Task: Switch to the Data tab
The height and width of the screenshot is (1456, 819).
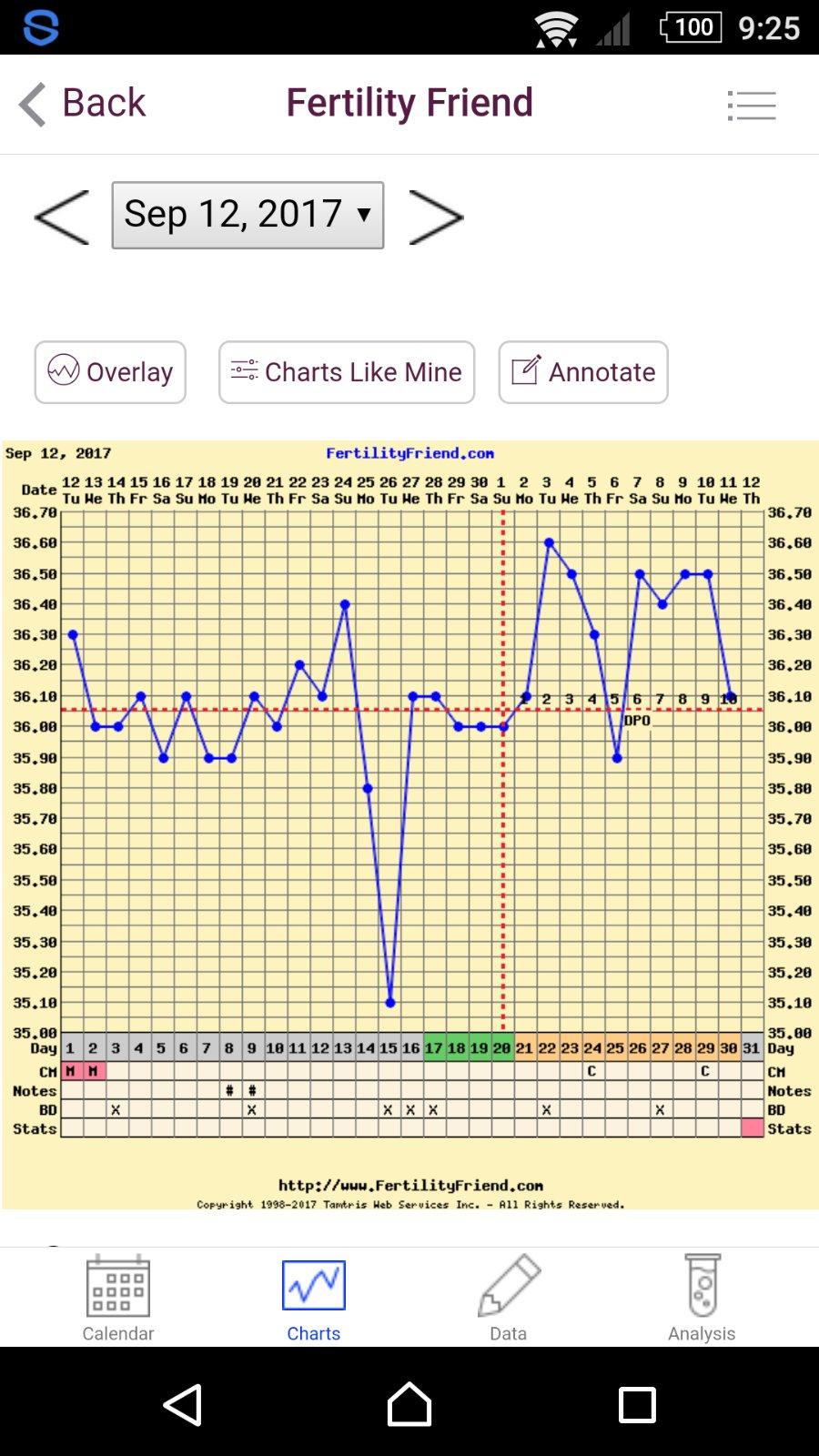Action: pyautogui.click(x=508, y=1298)
